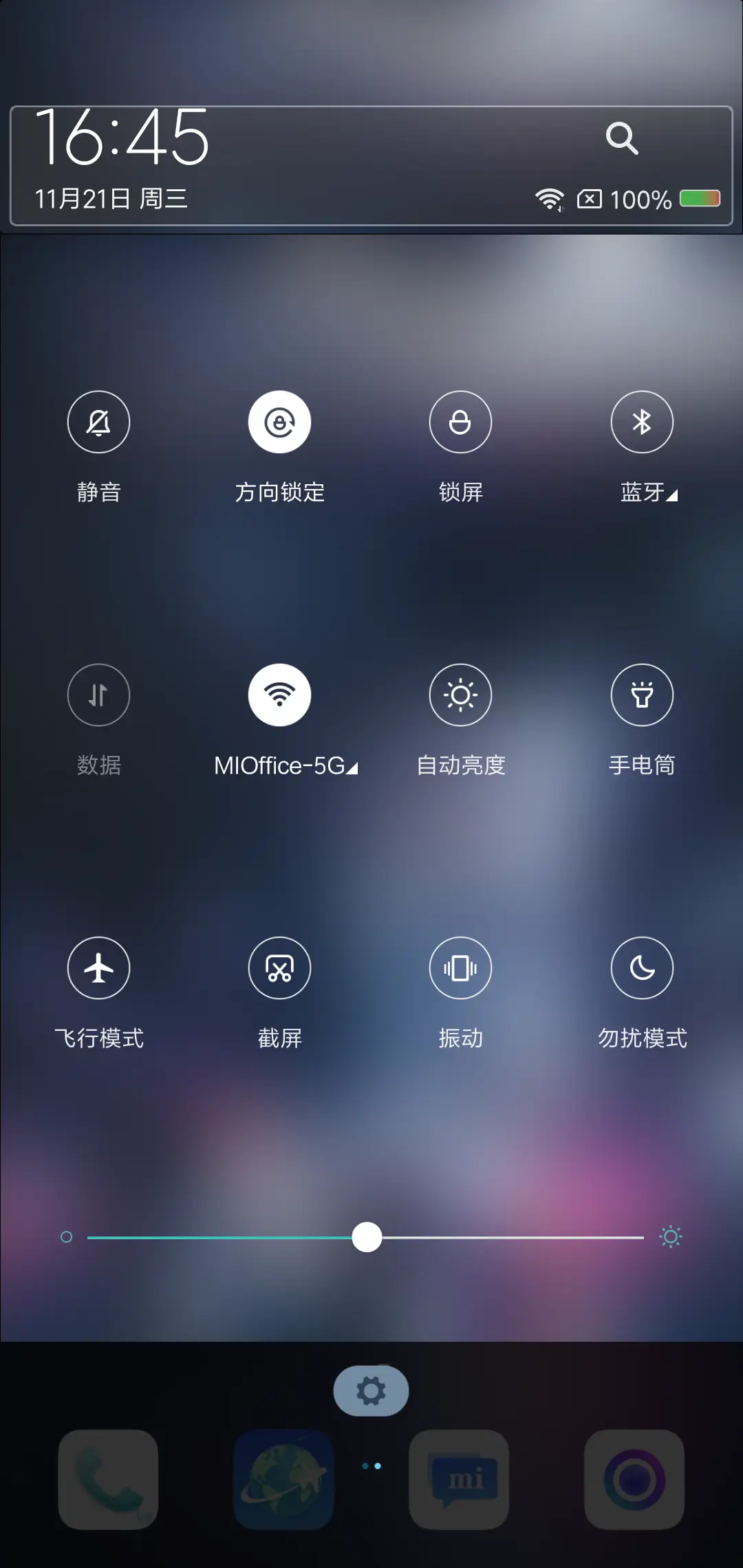
Task: Enable 勿扰模式 do not disturb
Action: coord(642,968)
